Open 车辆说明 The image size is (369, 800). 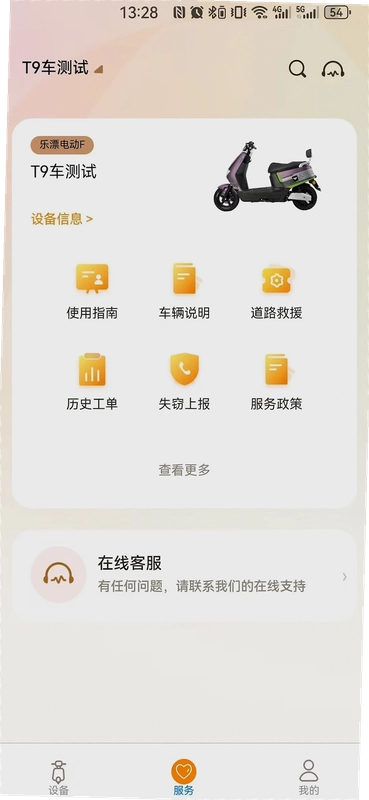184,291
